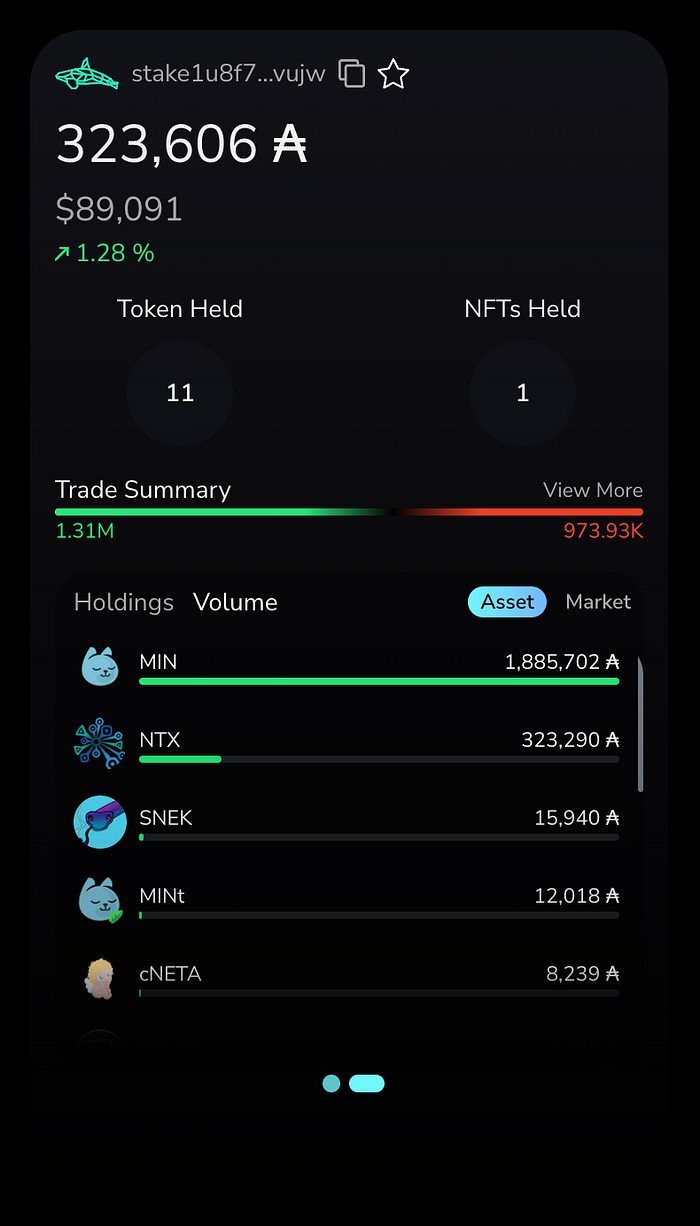
Task: Choose the Asset filter chip
Action: pyautogui.click(x=507, y=602)
